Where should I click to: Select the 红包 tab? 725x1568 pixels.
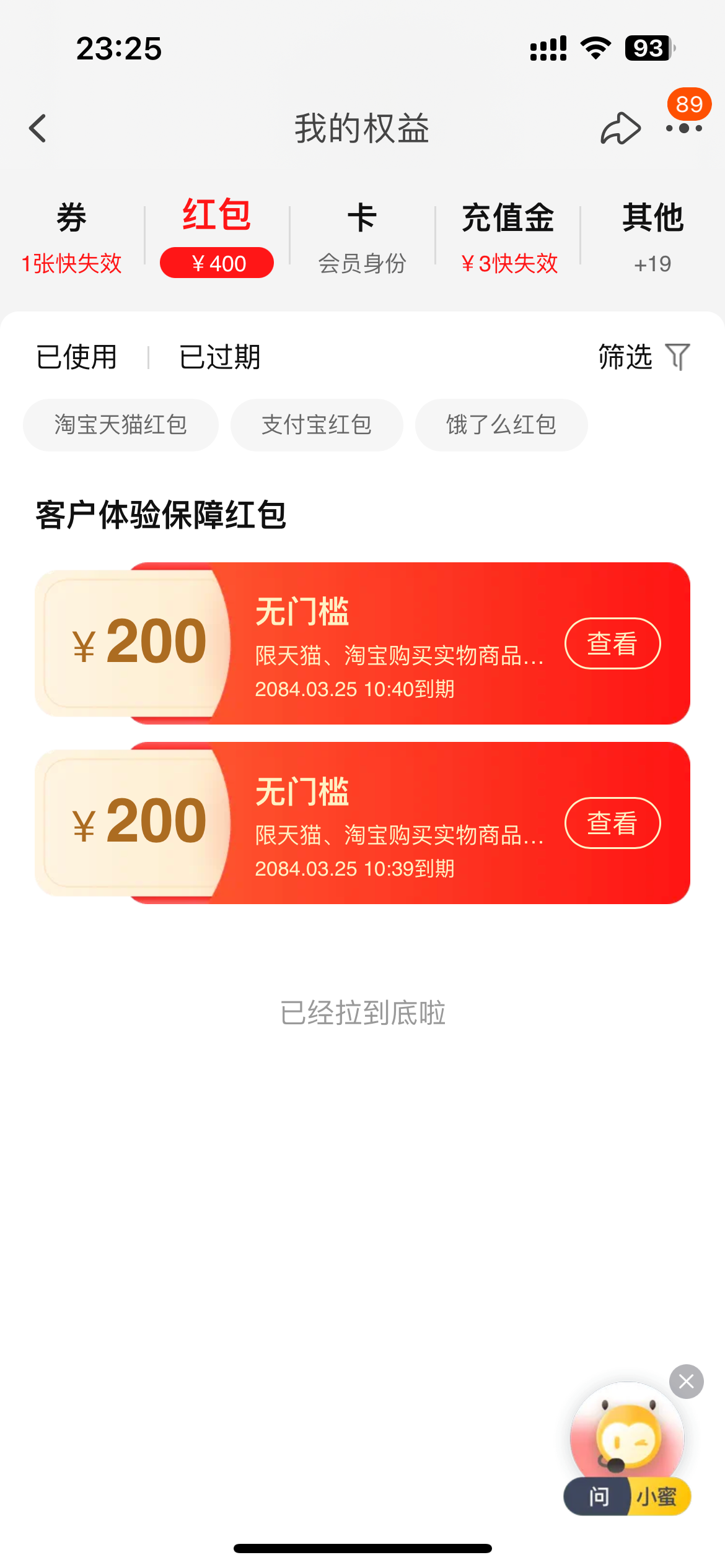click(217, 236)
